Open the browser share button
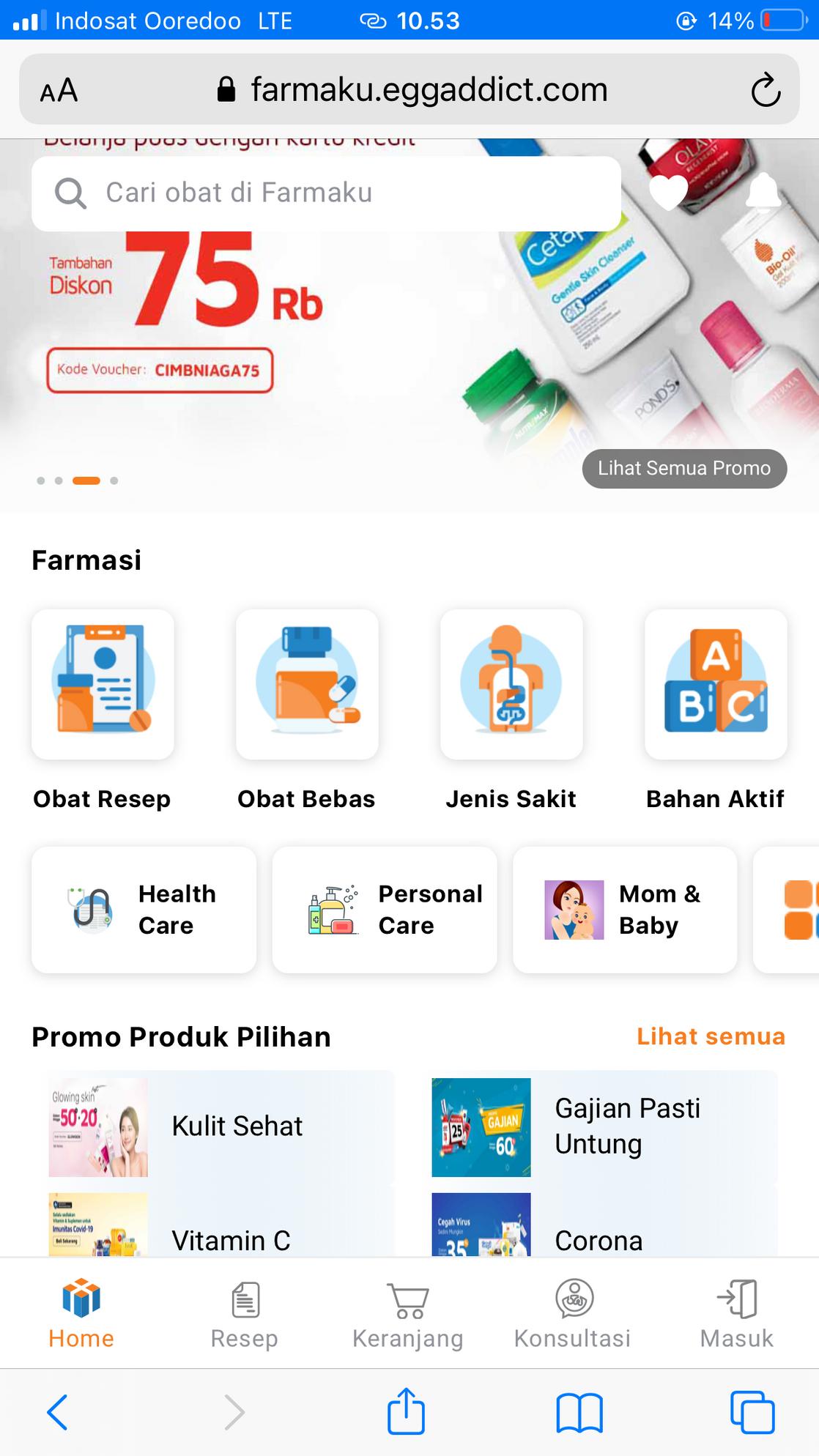 pos(406,1411)
